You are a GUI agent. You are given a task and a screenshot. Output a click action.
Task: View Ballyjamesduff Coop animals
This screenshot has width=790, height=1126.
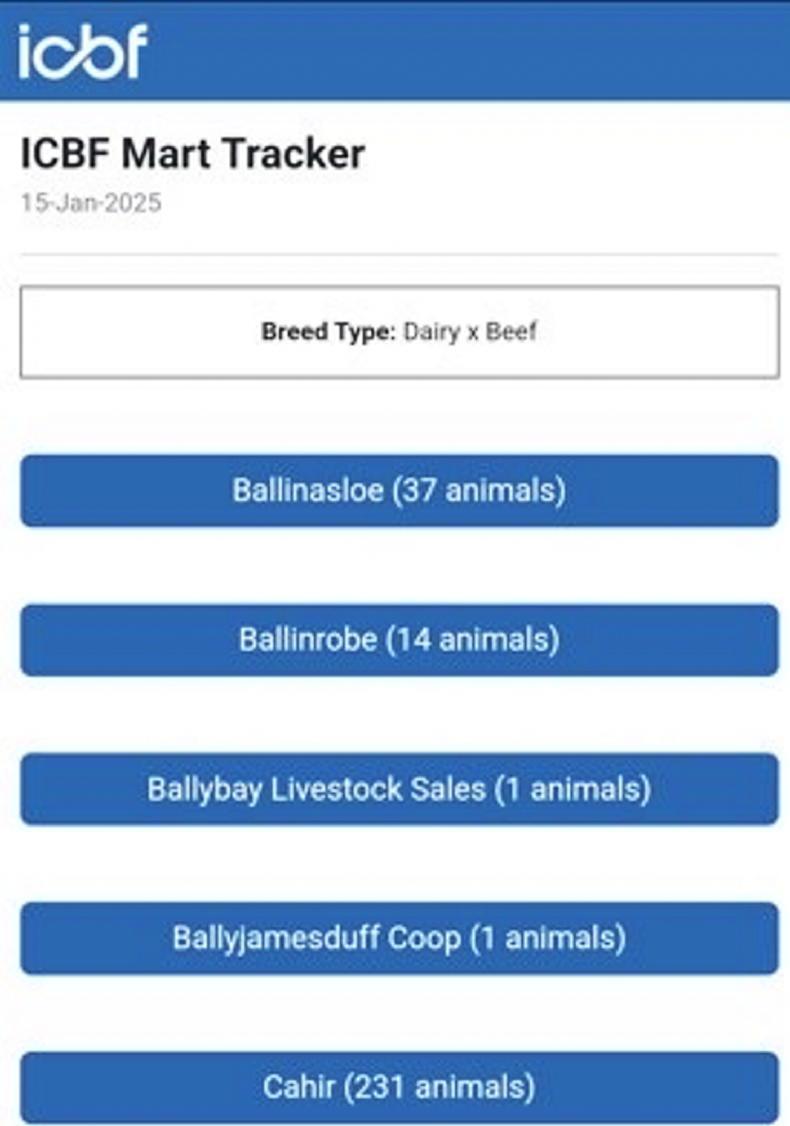pyautogui.click(x=399, y=938)
